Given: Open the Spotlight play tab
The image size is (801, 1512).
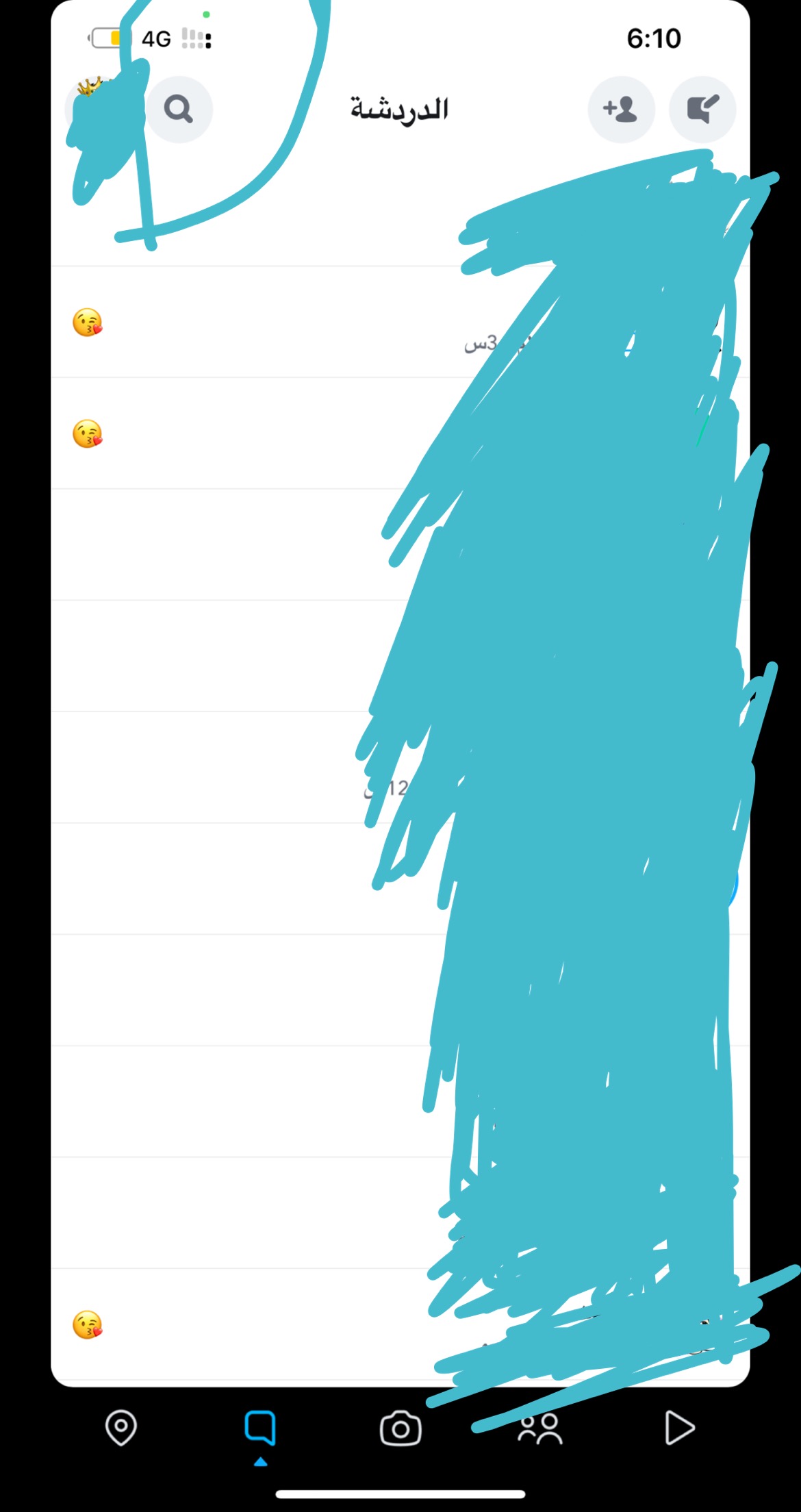Looking at the screenshot, I should pyautogui.click(x=679, y=1428).
